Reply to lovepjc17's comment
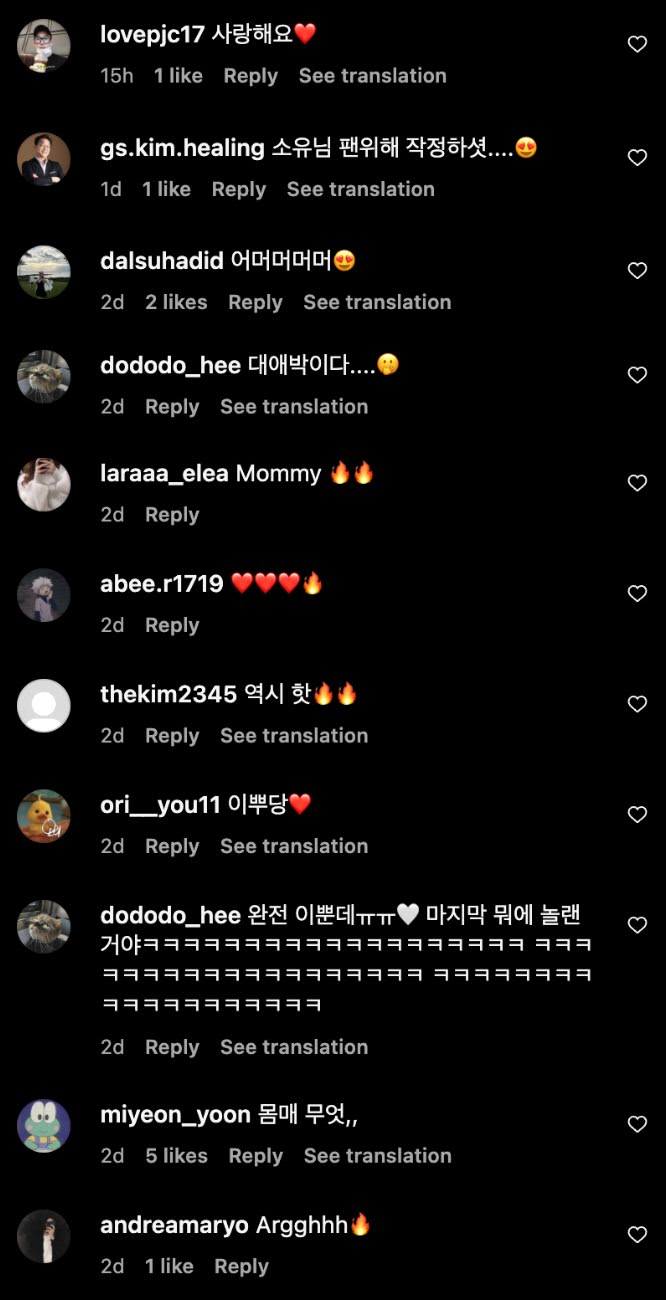 (250, 76)
